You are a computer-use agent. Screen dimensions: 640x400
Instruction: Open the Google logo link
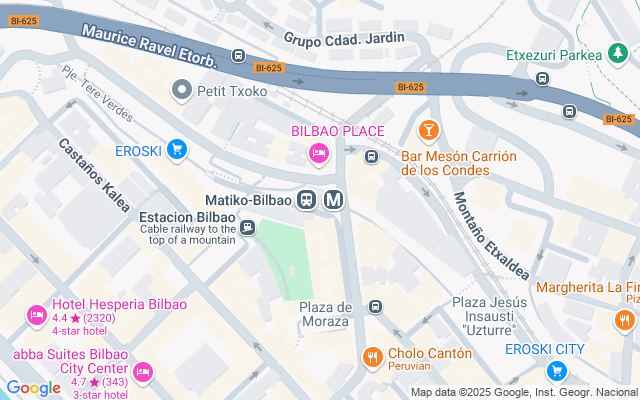click(x=33, y=388)
